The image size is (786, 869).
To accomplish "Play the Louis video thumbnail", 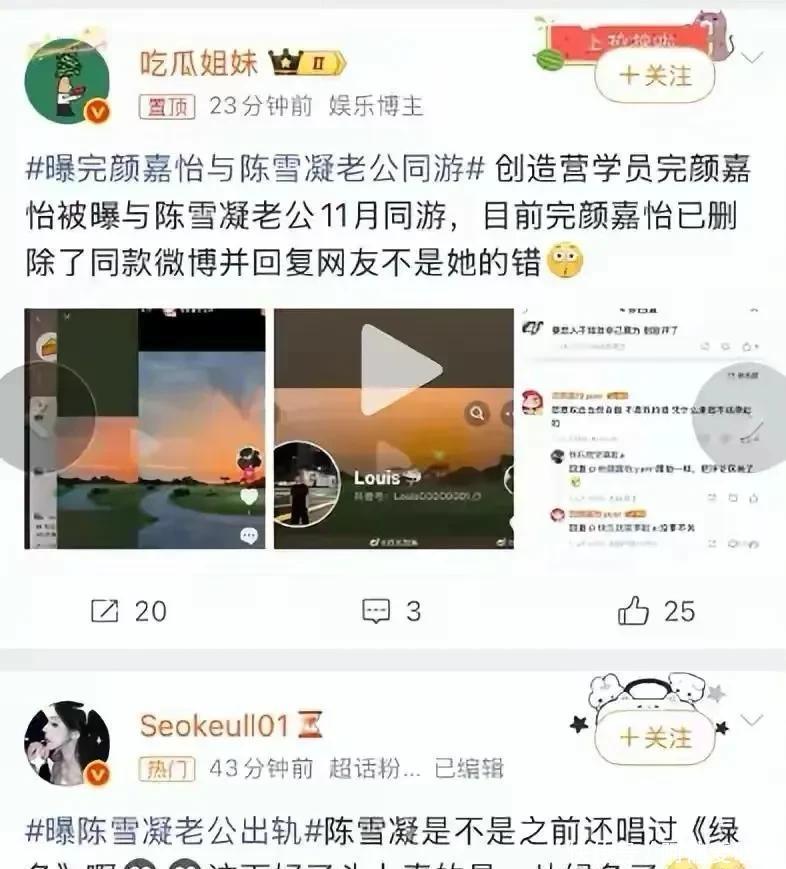I will tap(393, 429).
